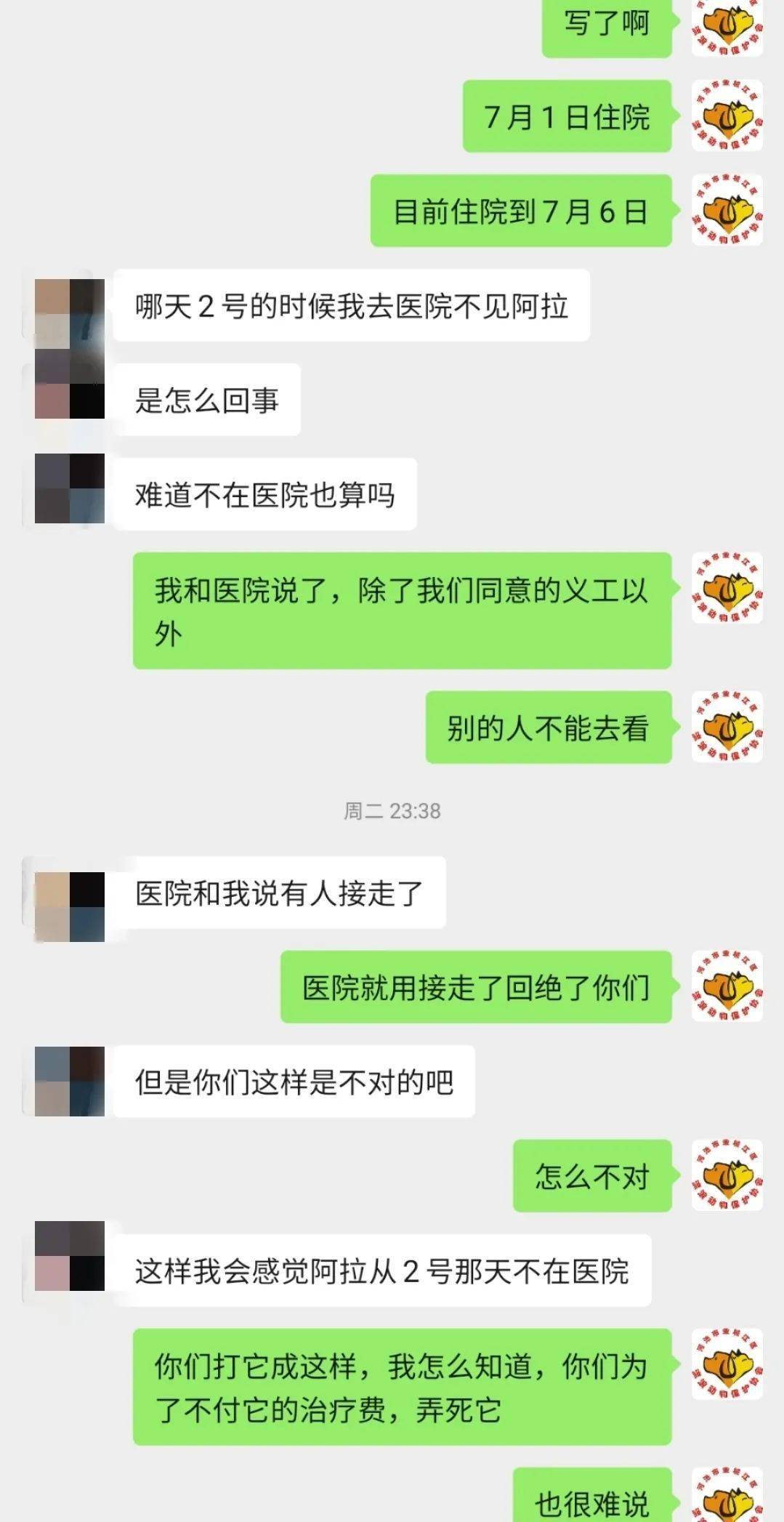Tap contact avatar beside "但是你们这样是不对的吧"
Screen dimensions: 784x1522
70,1082
